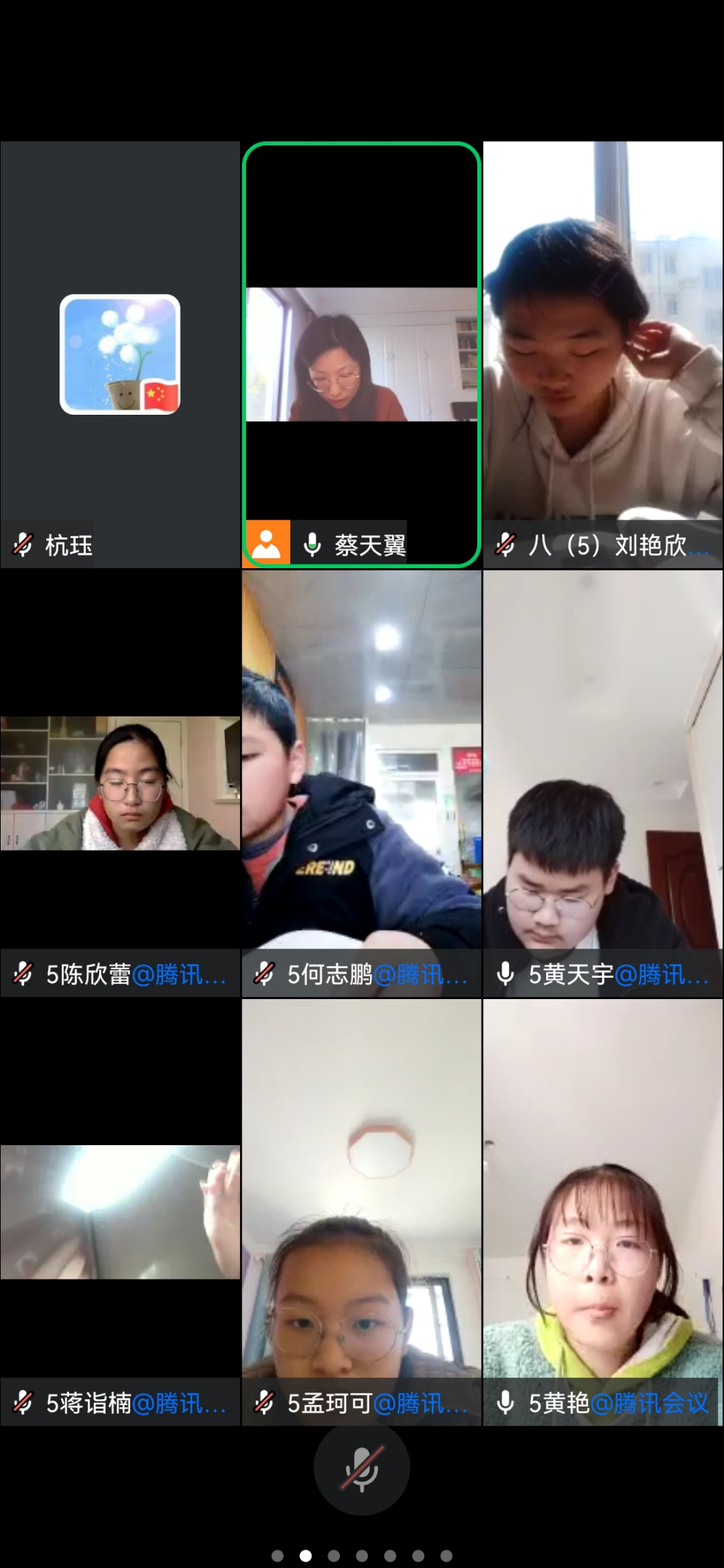The height and width of the screenshot is (1568, 724).
Task: Open 5蒋诣楠's video tile
Action: pyautogui.click(x=120, y=1211)
